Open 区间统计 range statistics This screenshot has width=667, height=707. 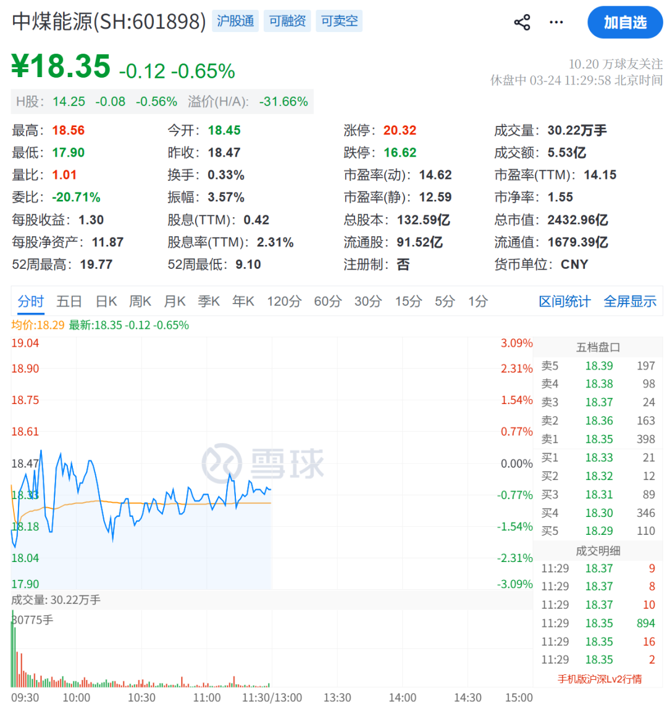[565, 301]
